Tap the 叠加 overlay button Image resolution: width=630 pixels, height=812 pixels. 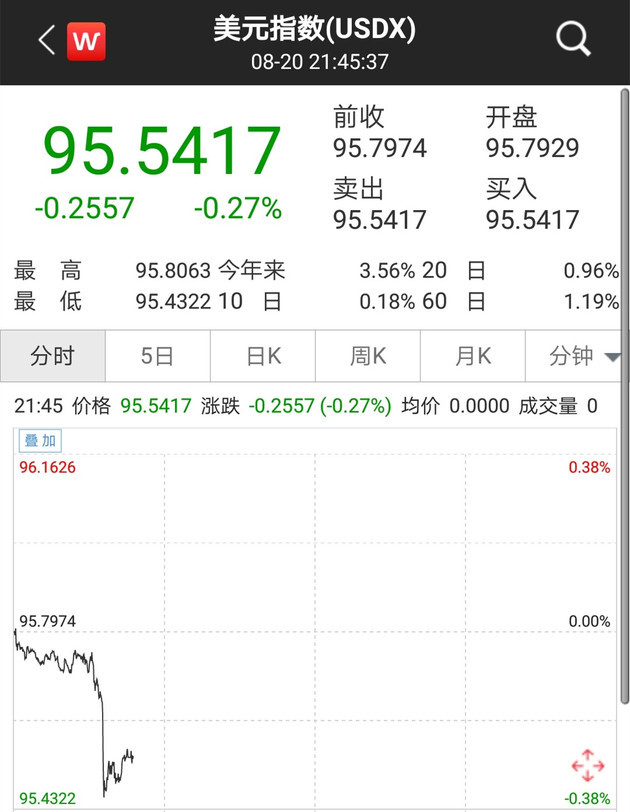(x=41, y=440)
